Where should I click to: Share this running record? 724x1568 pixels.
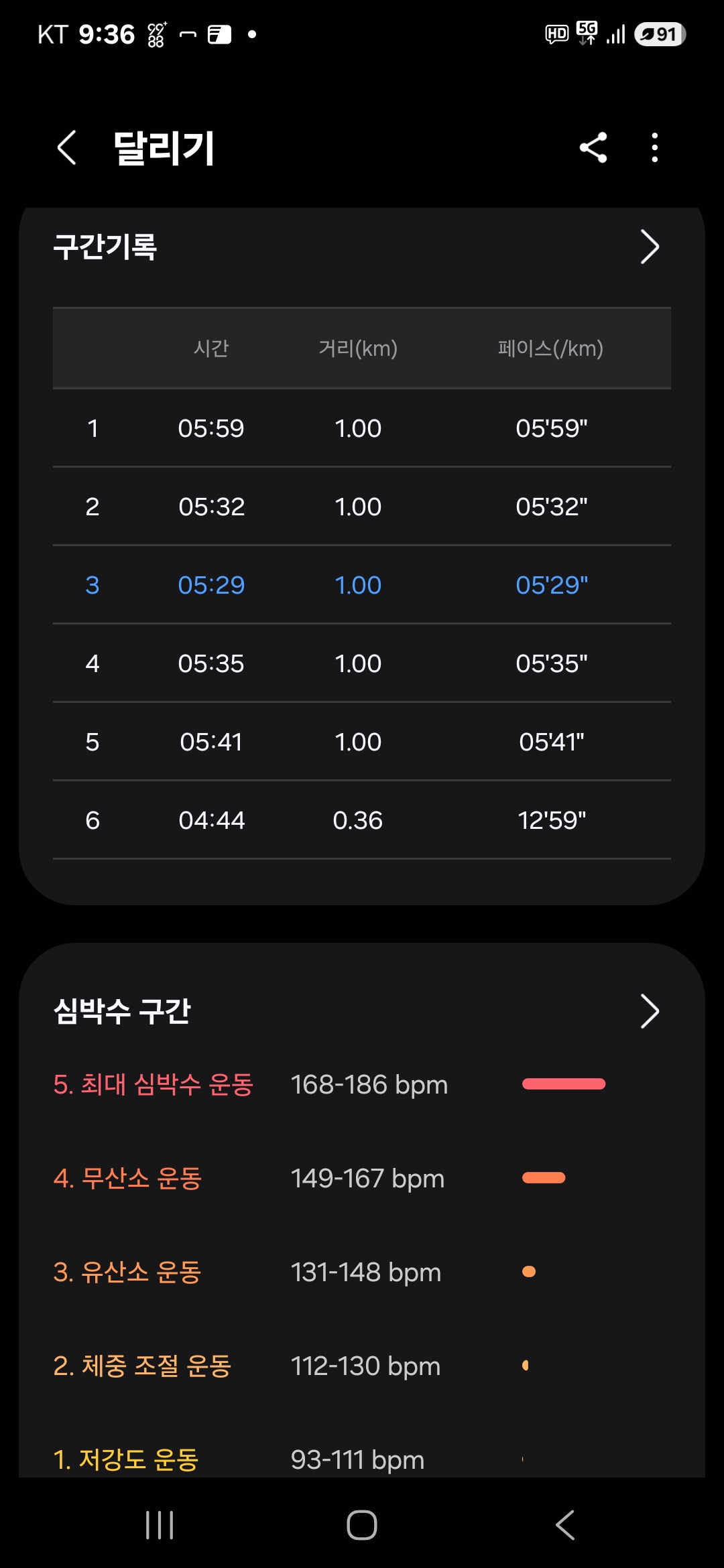(593, 147)
